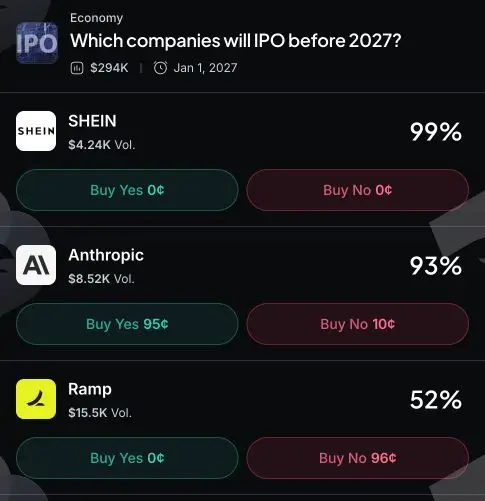485x501 pixels.
Task: Choose Buy No 96¢ for Ramp
Action: click(357, 458)
